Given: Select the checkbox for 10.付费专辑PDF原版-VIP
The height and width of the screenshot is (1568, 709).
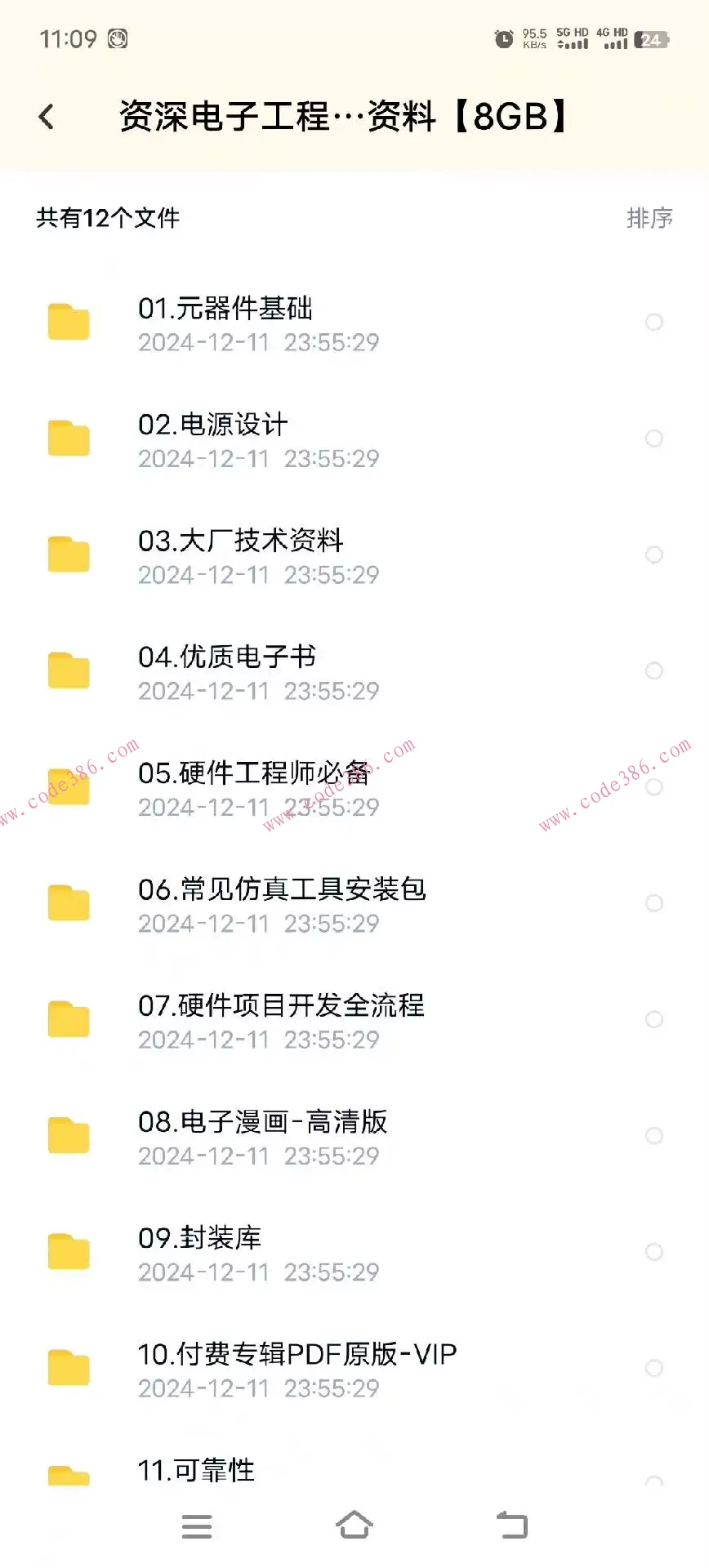Looking at the screenshot, I should pos(654,1368).
